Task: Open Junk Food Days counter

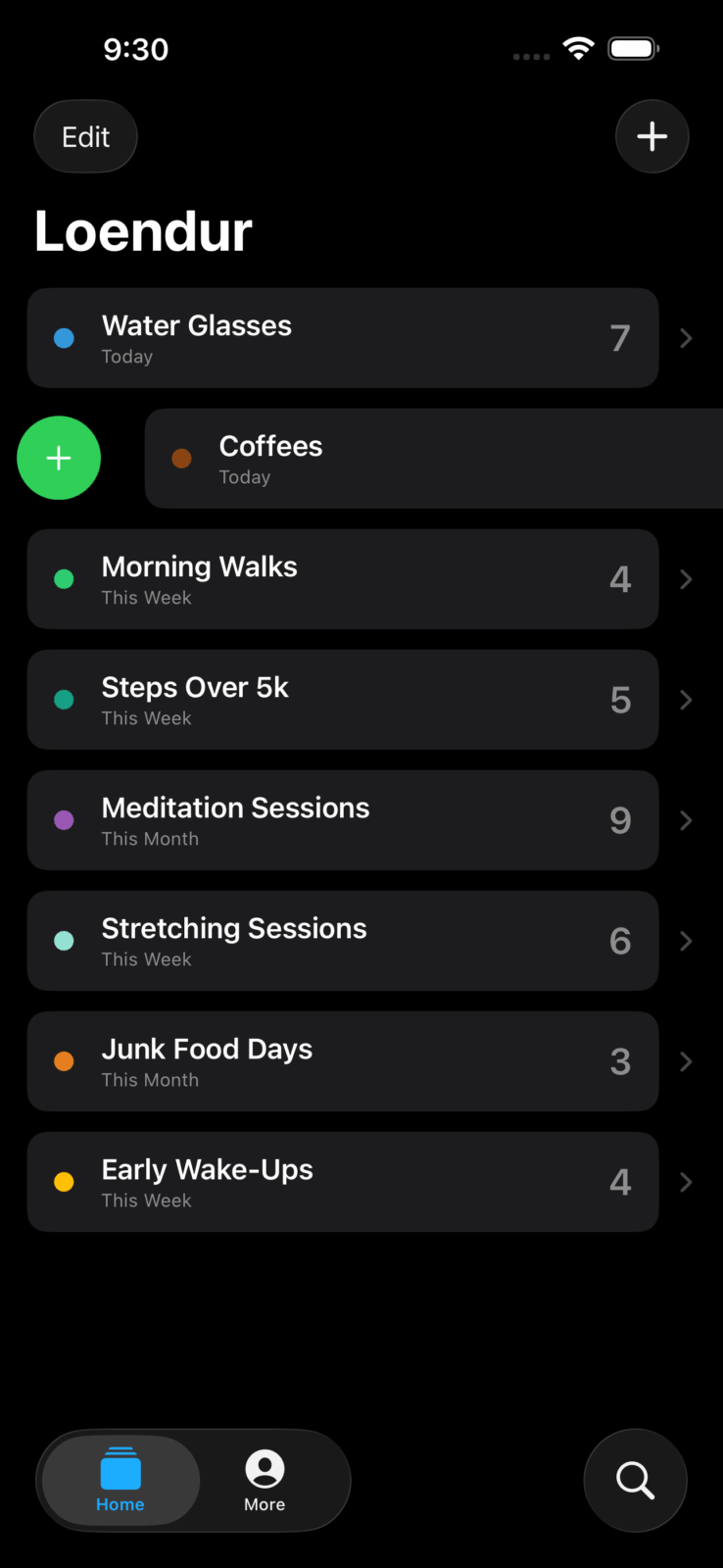Action: [x=343, y=1061]
